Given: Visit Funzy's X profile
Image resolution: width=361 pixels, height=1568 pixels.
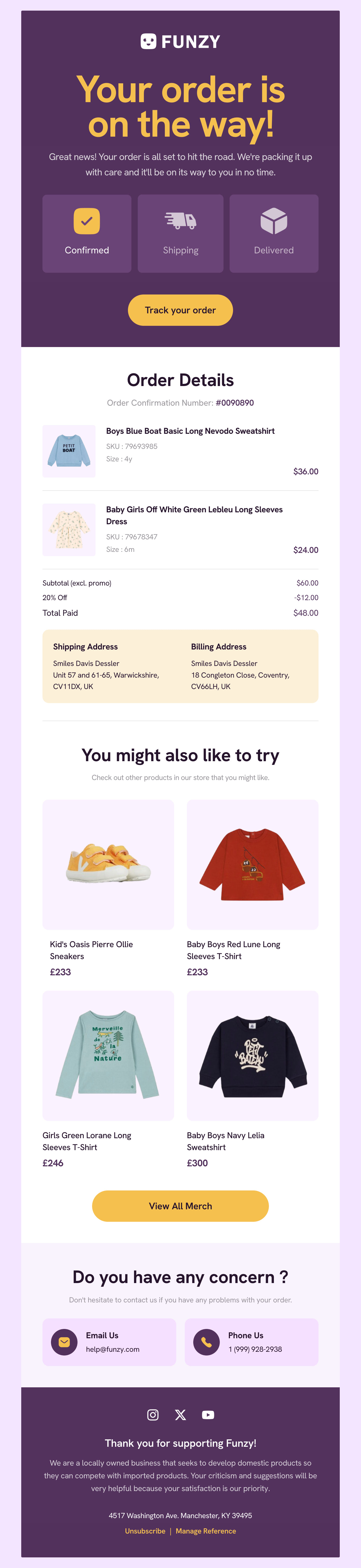Looking at the screenshot, I should tap(180, 1415).
